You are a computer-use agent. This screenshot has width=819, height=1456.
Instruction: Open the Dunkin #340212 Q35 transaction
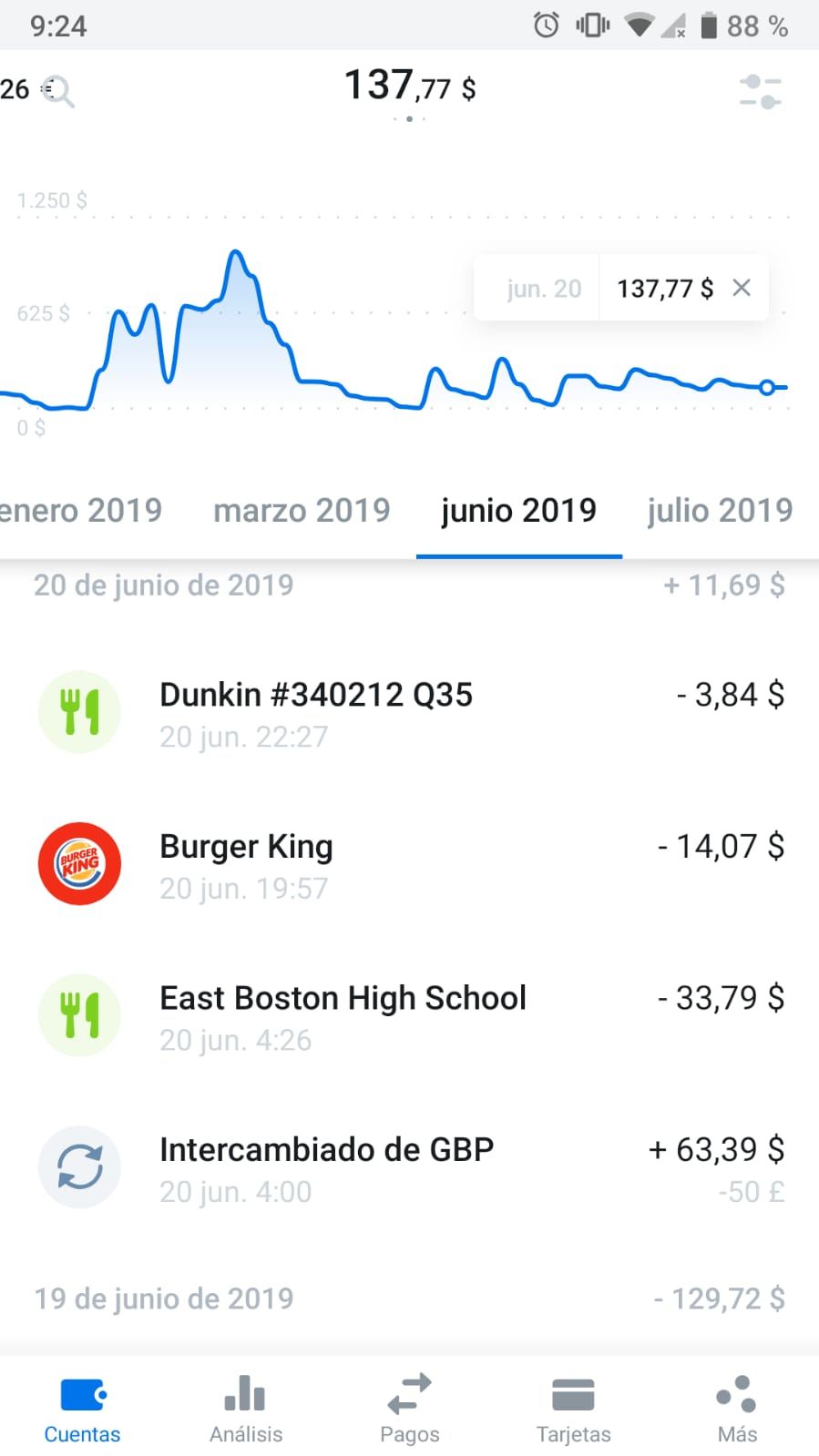click(x=410, y=713)
